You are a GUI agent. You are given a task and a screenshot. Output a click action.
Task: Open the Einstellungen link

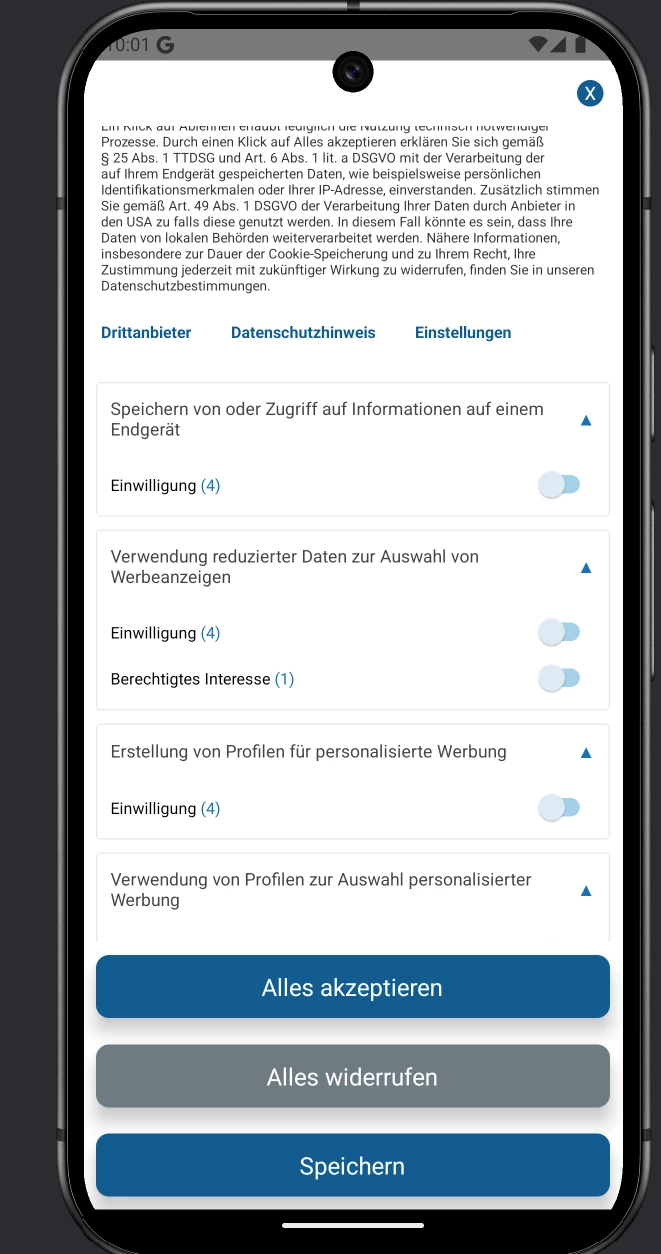click(x=463, y=333)
